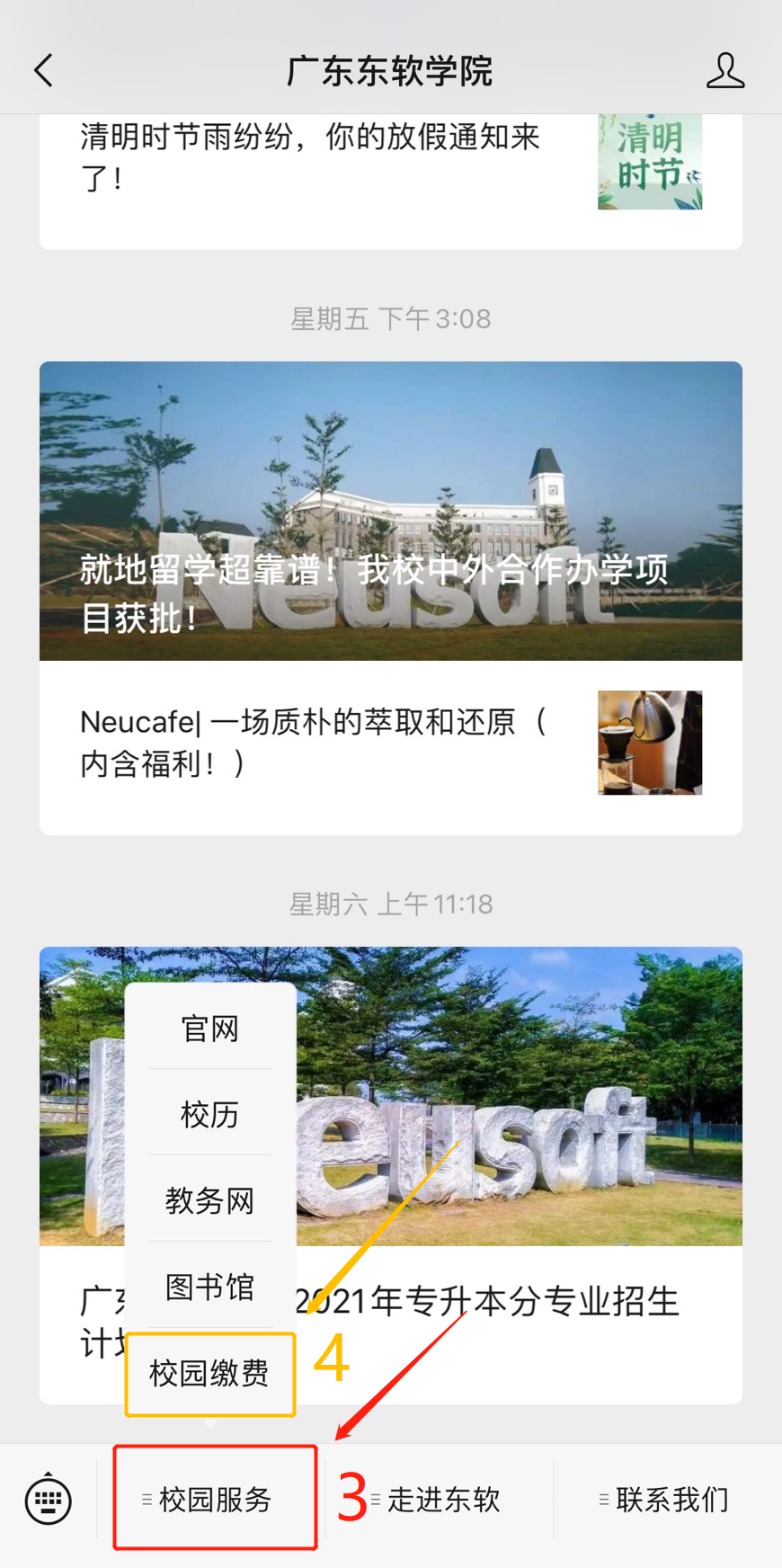Select 校园缴费 from the popup menu
The image size is (782, 1568).
[209, 1373]
